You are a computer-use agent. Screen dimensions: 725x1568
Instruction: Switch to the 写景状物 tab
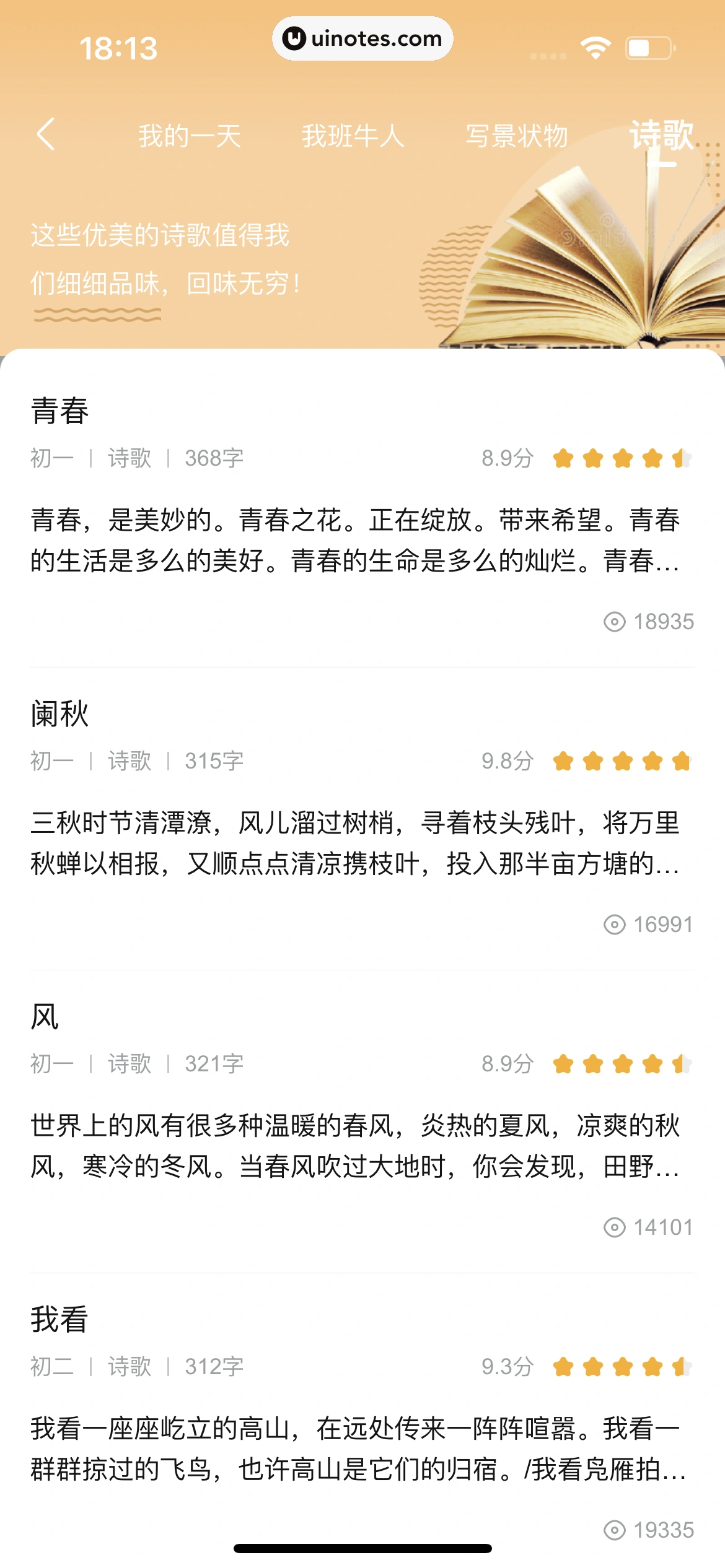click(516, 136)
